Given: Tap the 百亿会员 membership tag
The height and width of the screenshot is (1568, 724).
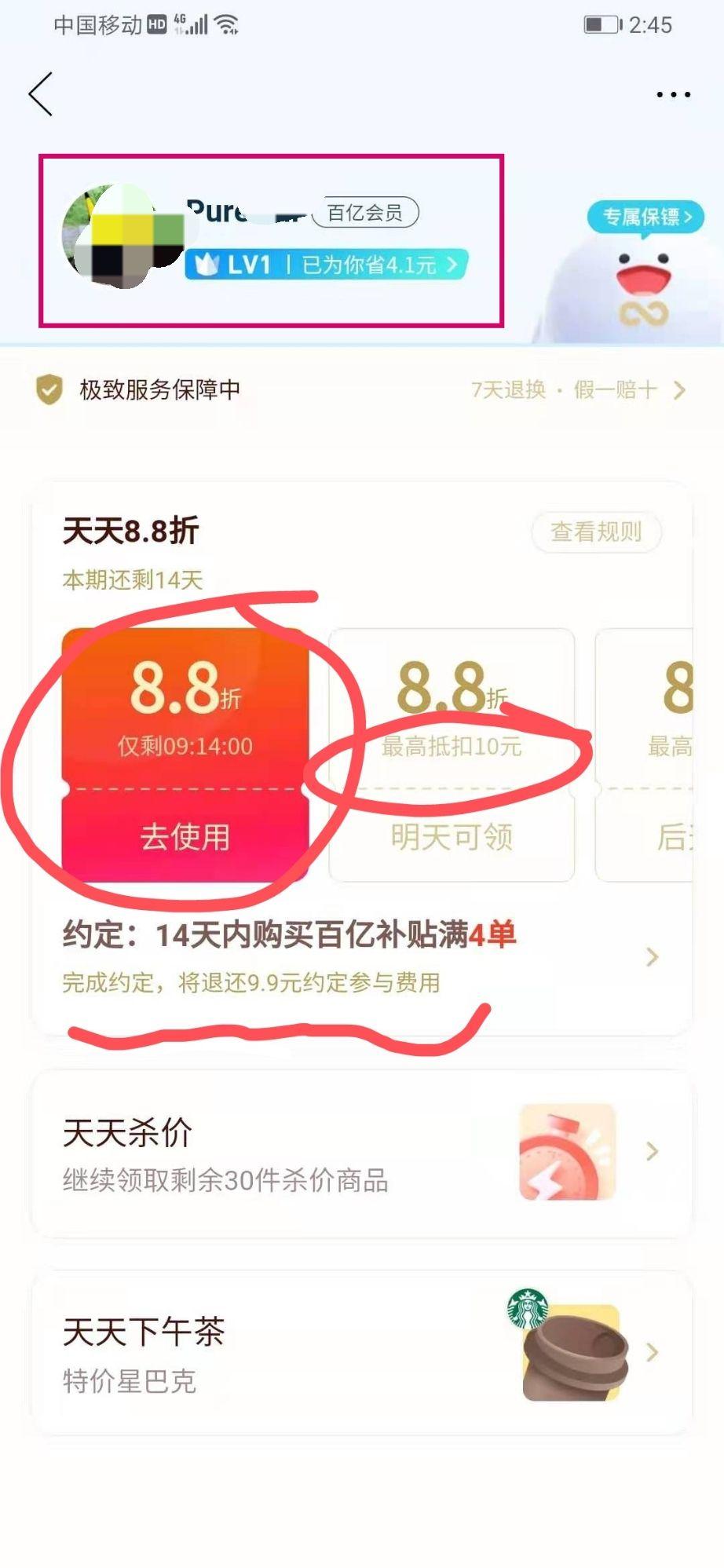Looking at the screenshot, I should tap(365, 213).
